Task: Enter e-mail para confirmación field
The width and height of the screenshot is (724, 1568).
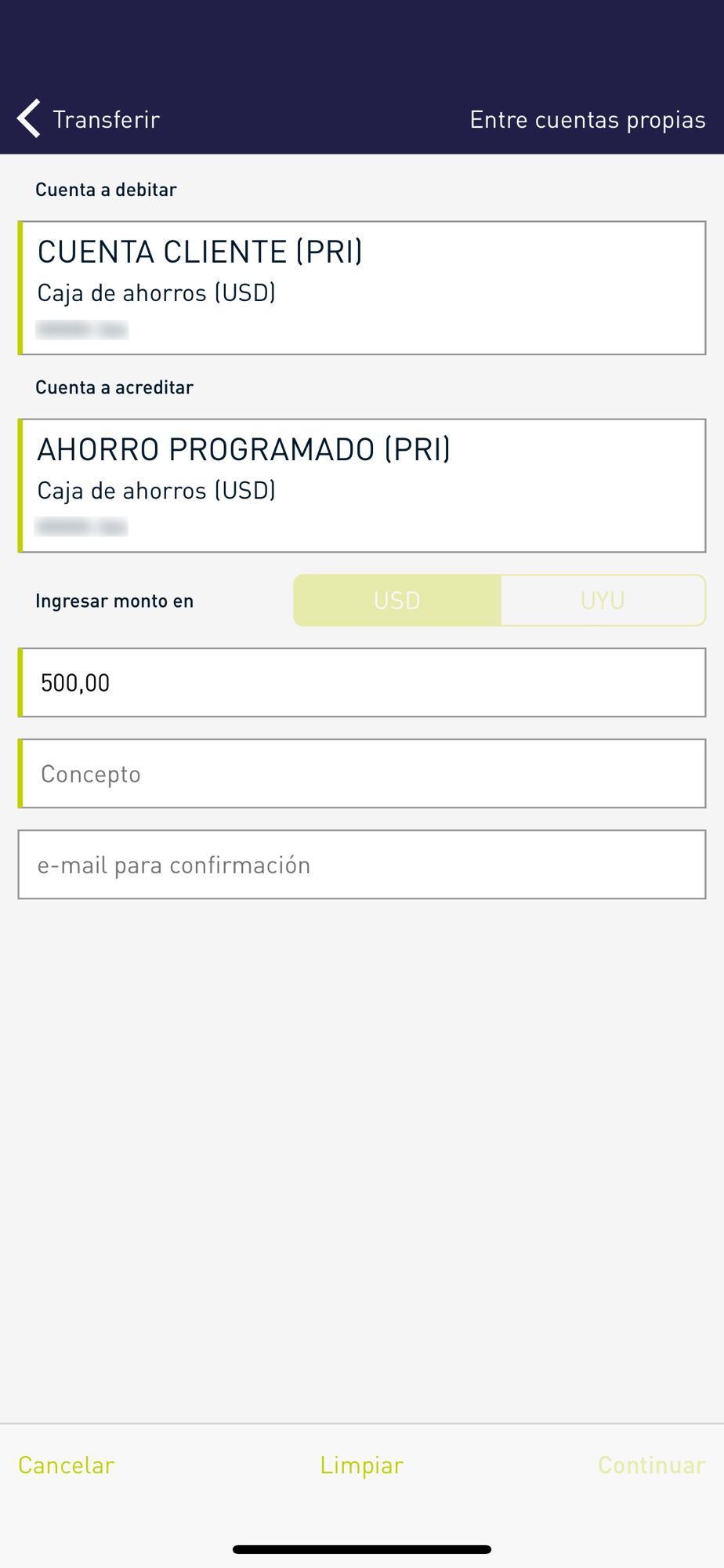Action: (362, 865)
